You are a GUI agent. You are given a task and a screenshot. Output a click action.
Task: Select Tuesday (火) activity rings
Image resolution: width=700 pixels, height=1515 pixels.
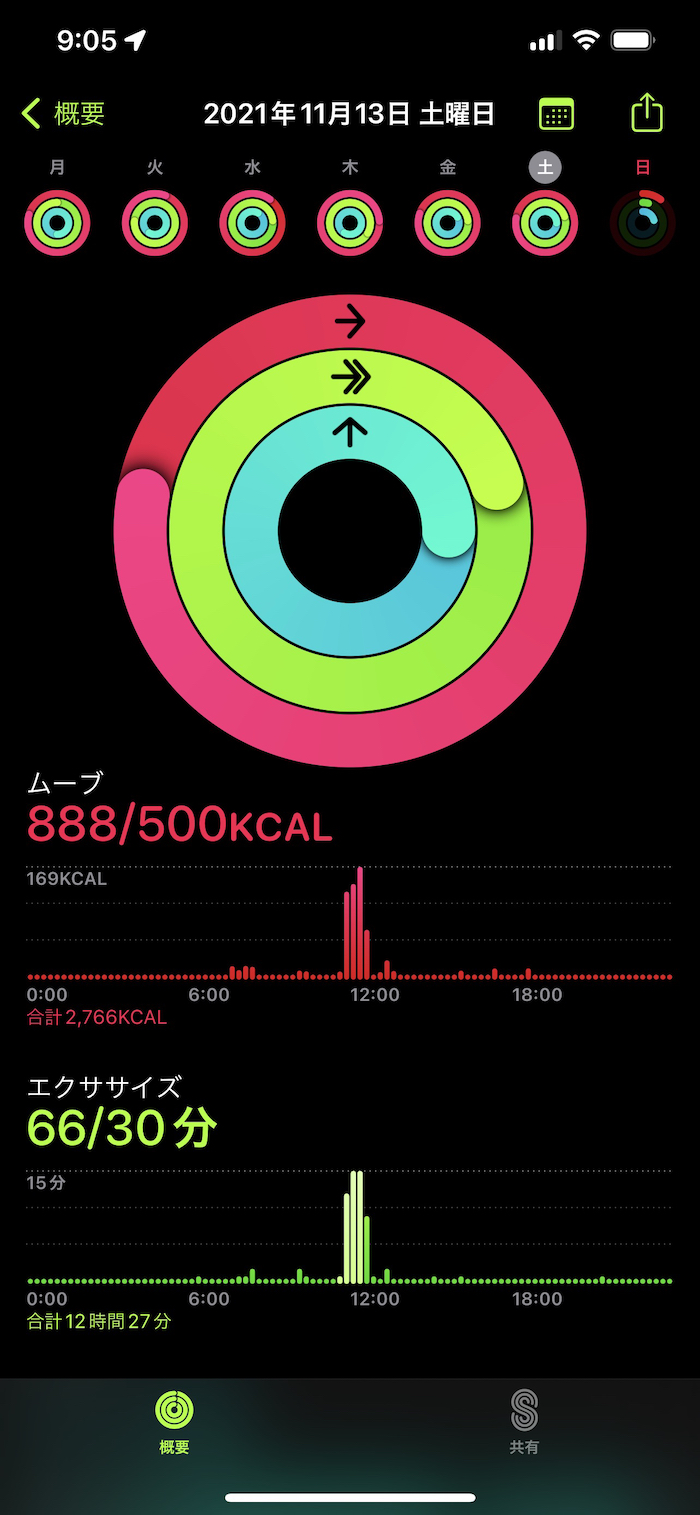[x=155, y=222]
